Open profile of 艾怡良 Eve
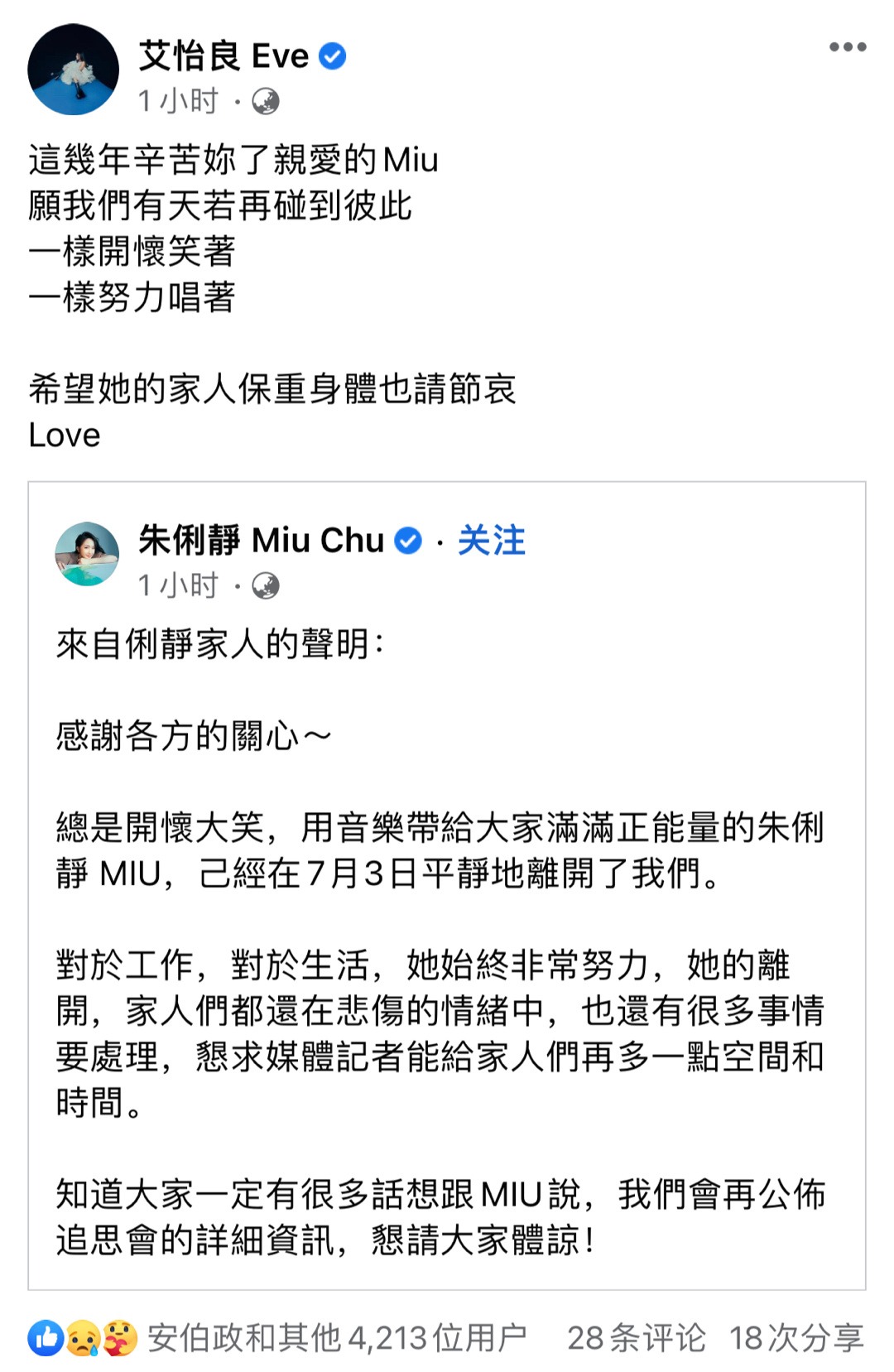The height and width of the screenshot is (1372, 894). [x=224, y=53]
